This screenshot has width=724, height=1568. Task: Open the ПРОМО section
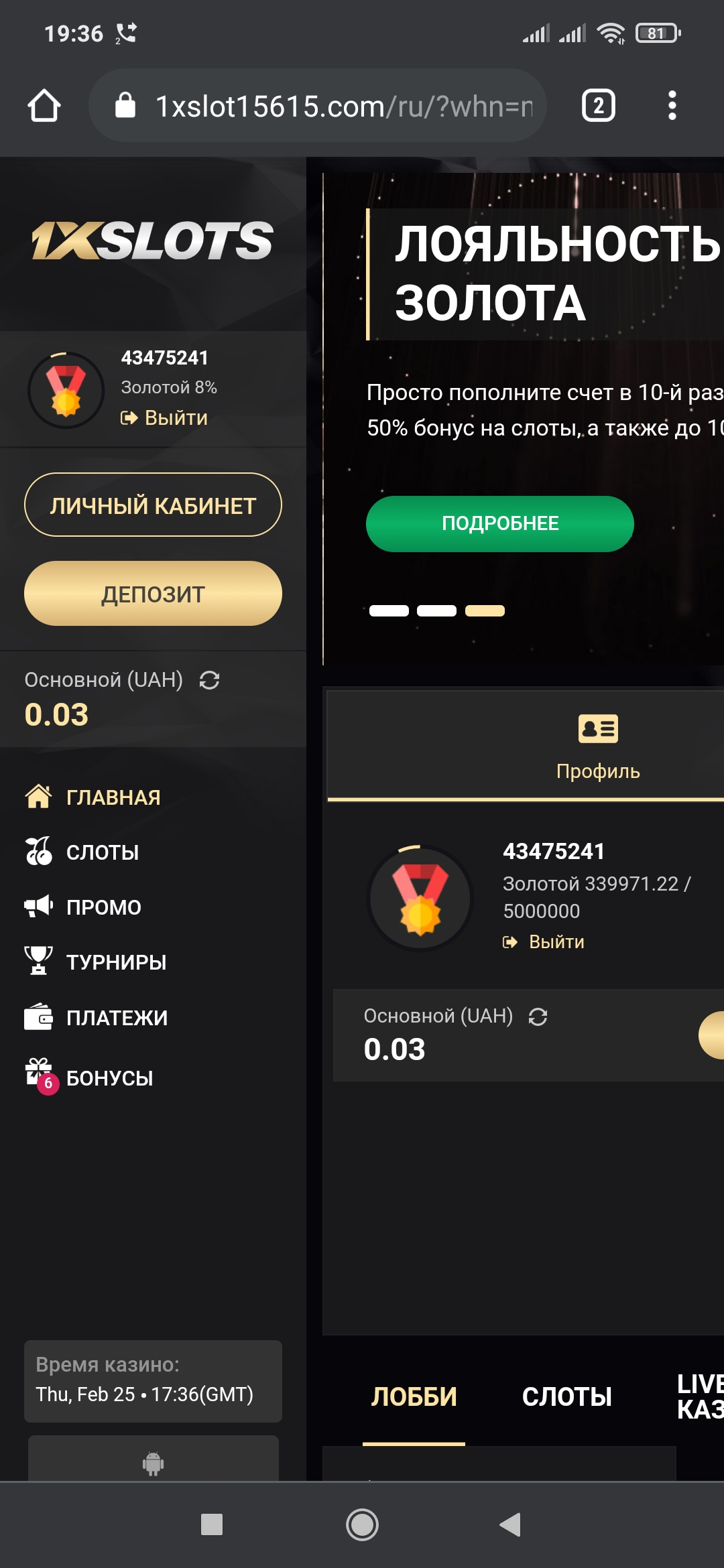tap(103, 907)
